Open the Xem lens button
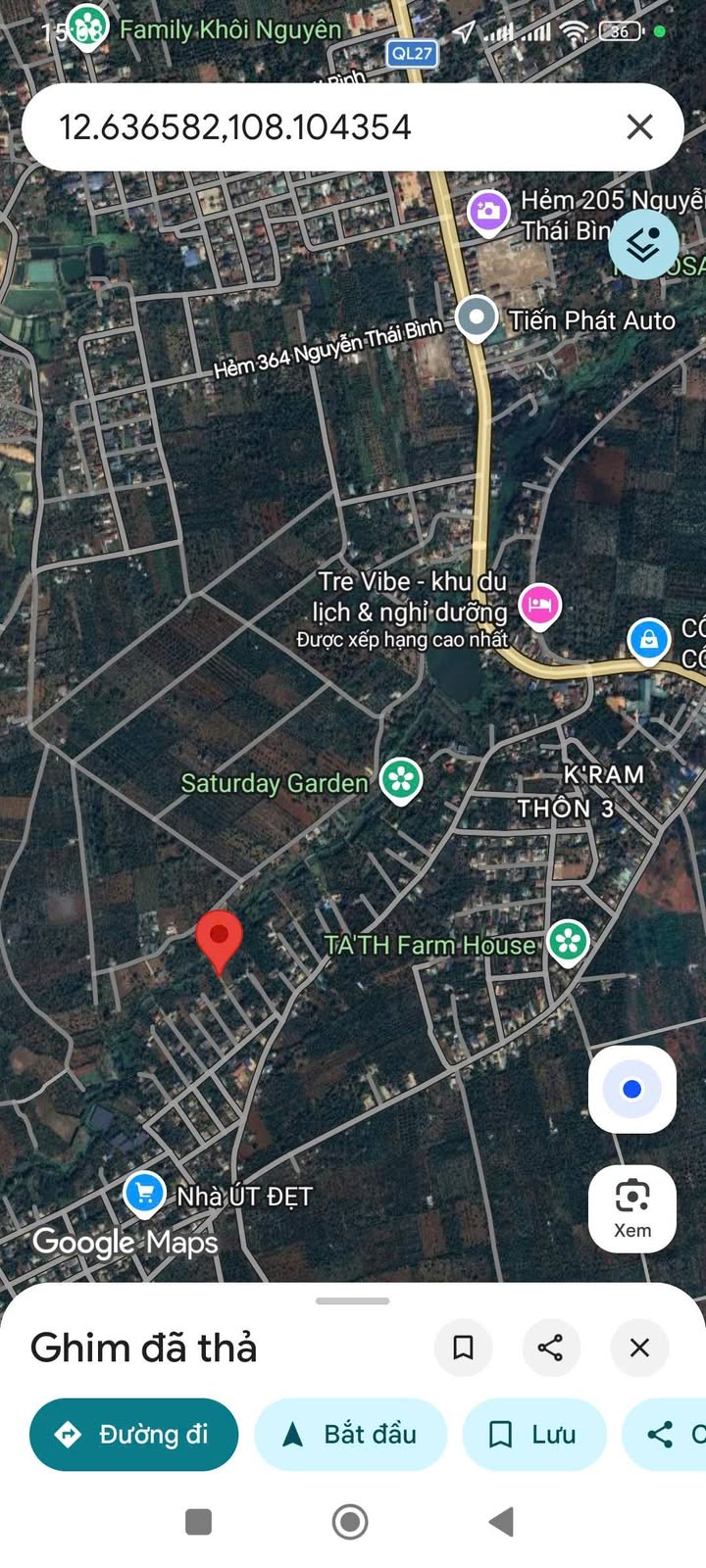706x1568 pixels. (632, 1207)
